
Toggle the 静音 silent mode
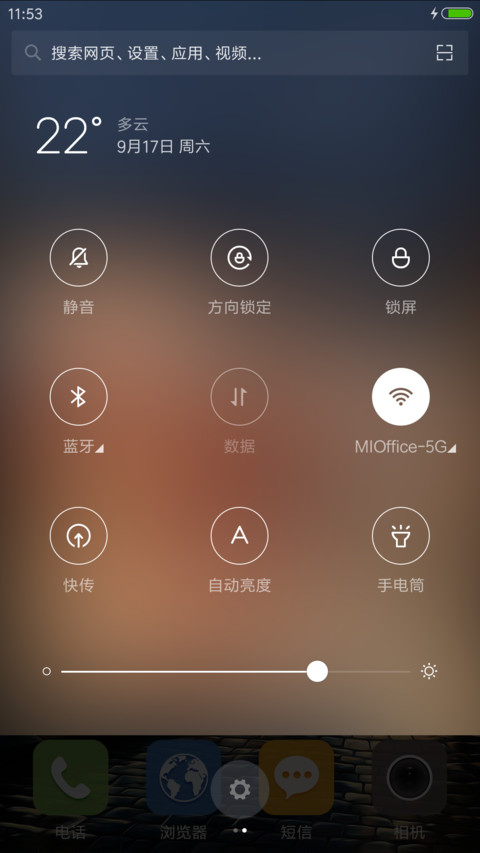pyautogui.click(x=78, y=258)
